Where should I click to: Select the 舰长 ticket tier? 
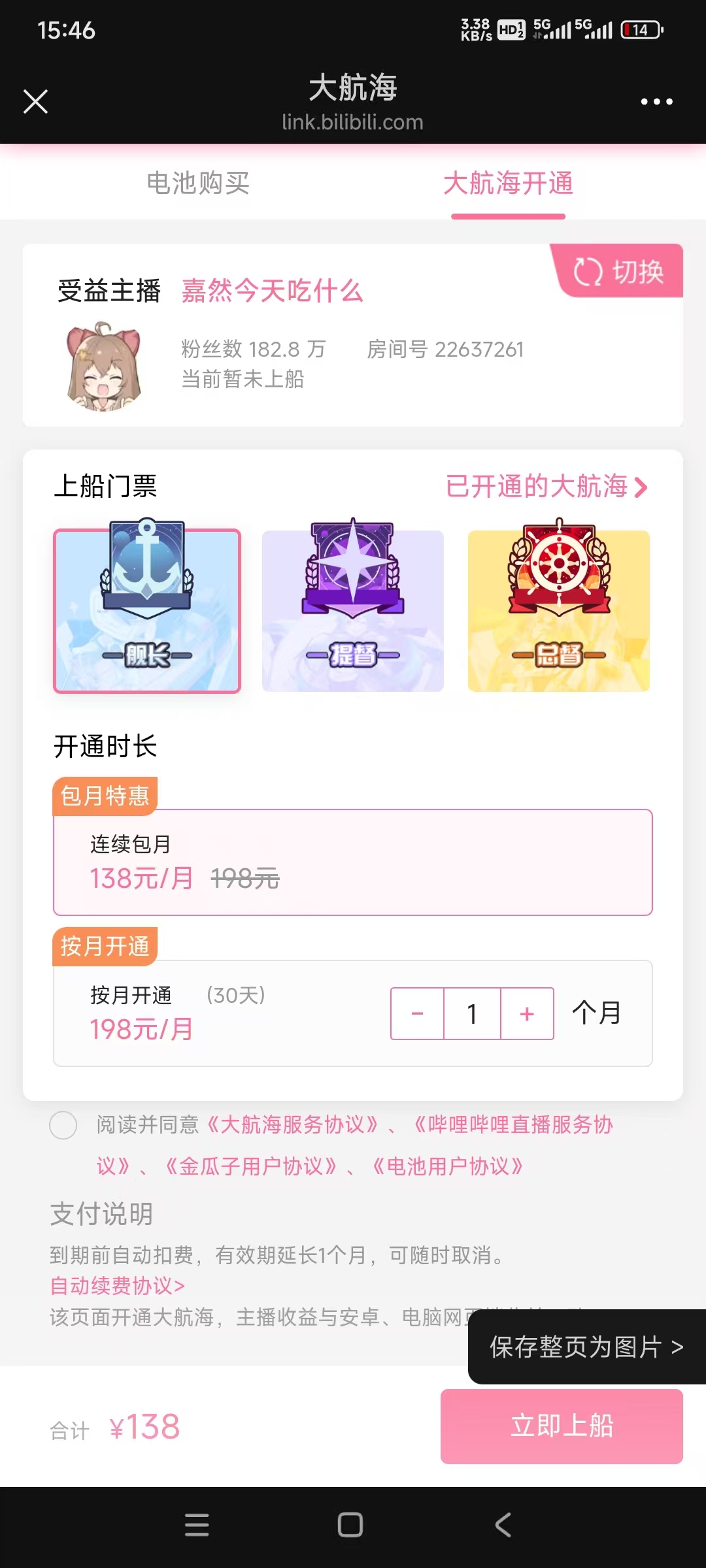coord(147,611)
